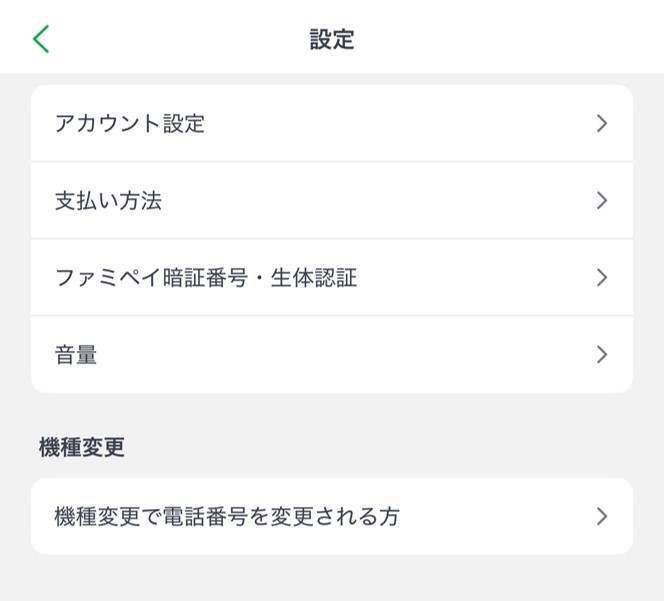This screenshot has height=601, width=664.
Task: Open 音量 settings
Action: click(331, 355)
